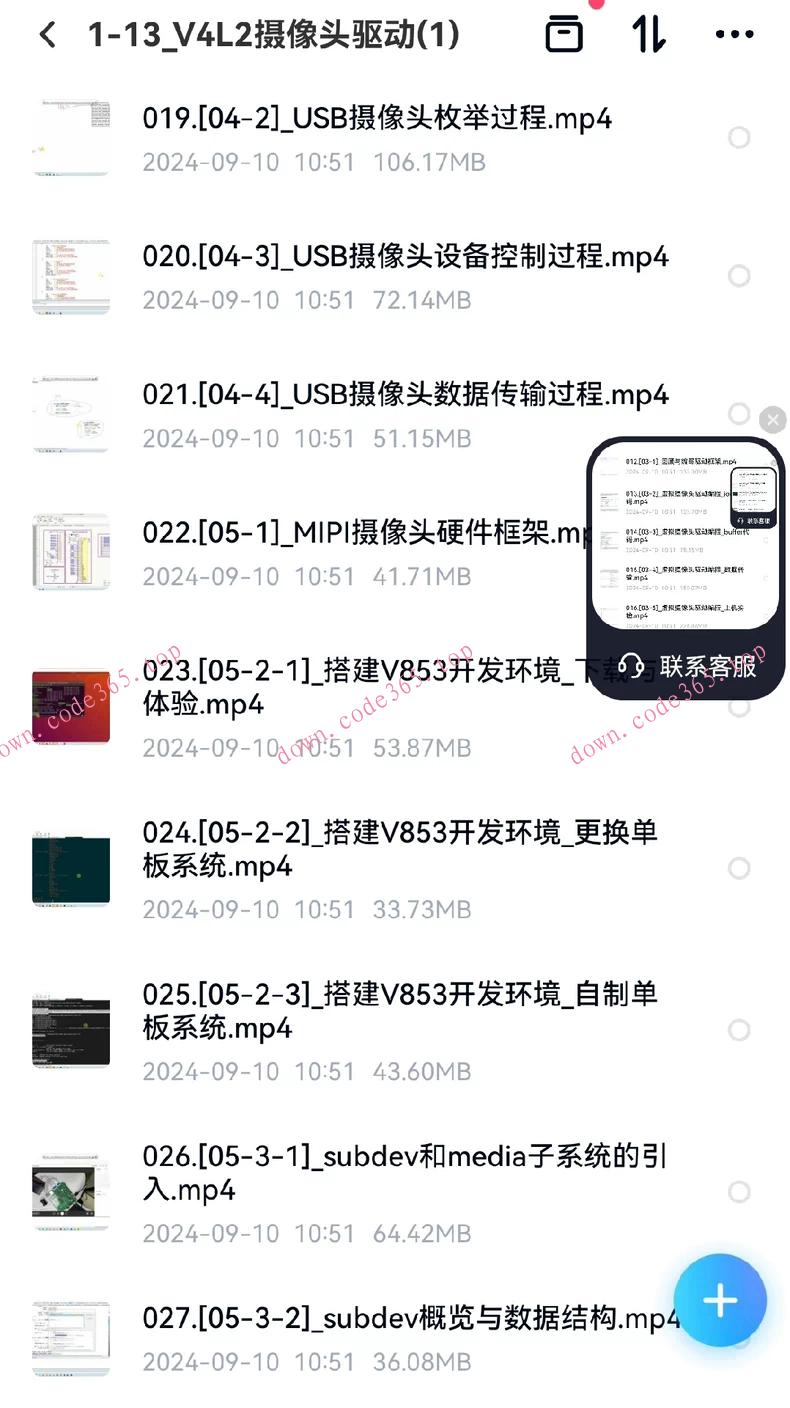Image resolution: width=790 pixels, height=1408 pixels.
Task: Open the thumbnail of 023 搭建V853开发环境
Action: [x=70, y=706]
